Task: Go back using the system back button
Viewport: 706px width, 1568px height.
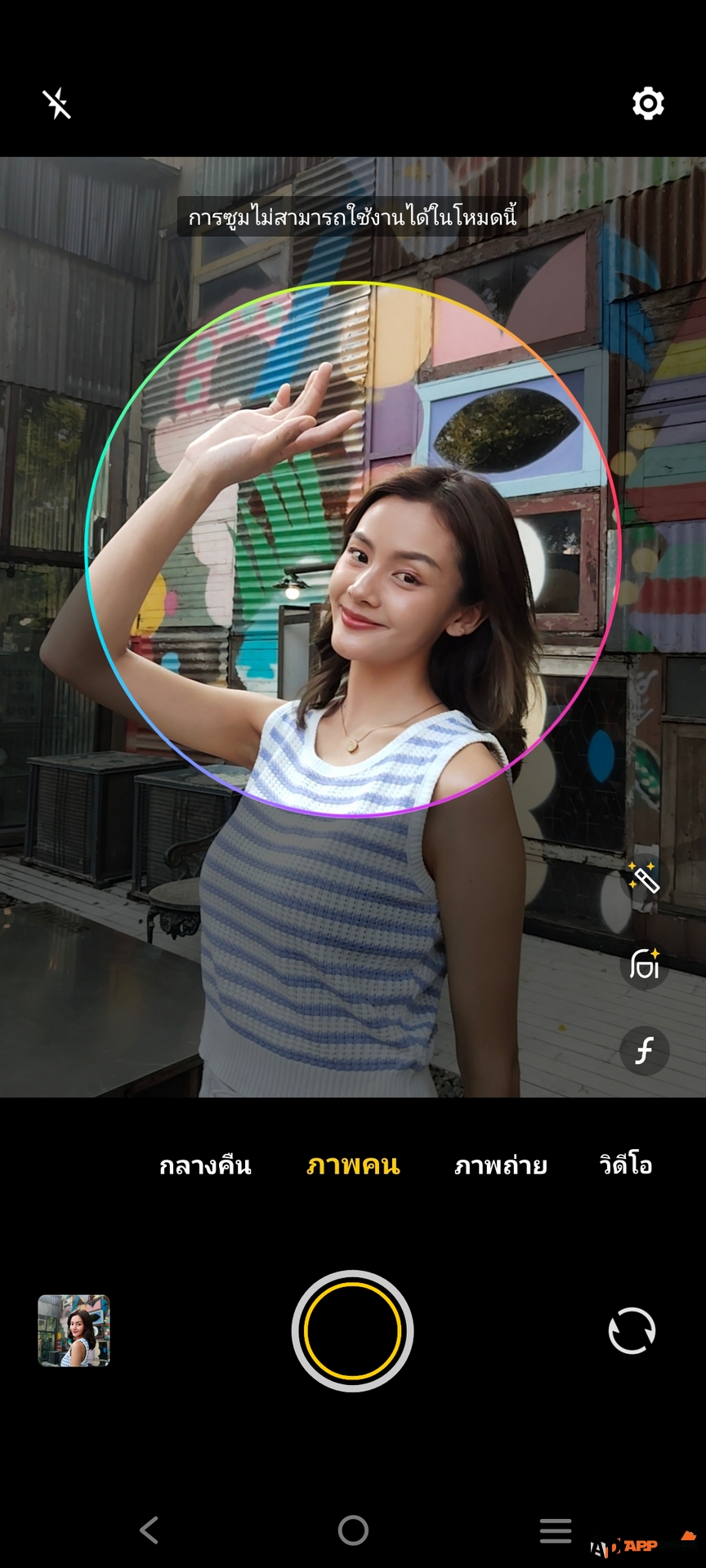Action: (149, 1530)
